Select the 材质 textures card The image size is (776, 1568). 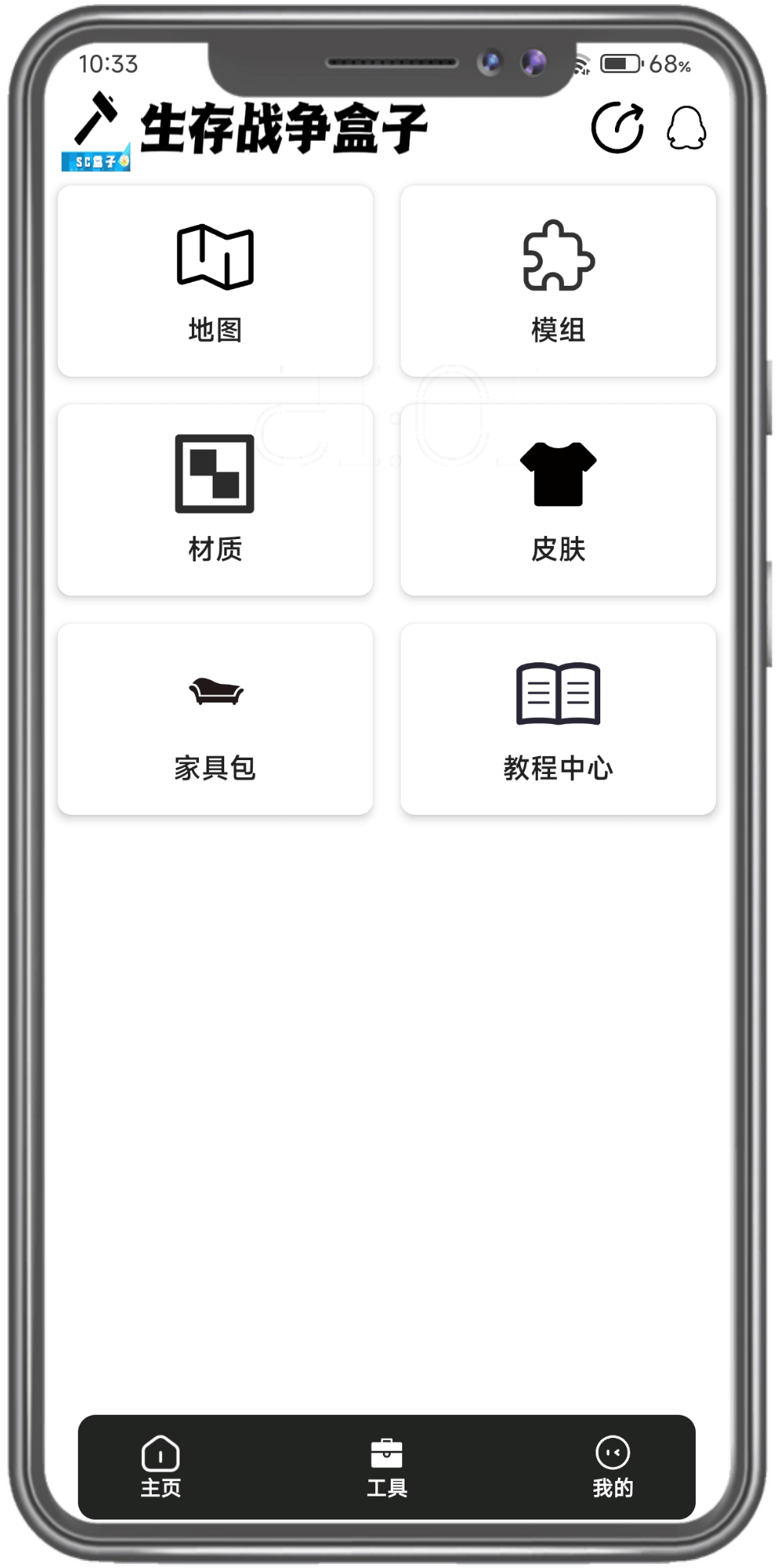point(215,500)
